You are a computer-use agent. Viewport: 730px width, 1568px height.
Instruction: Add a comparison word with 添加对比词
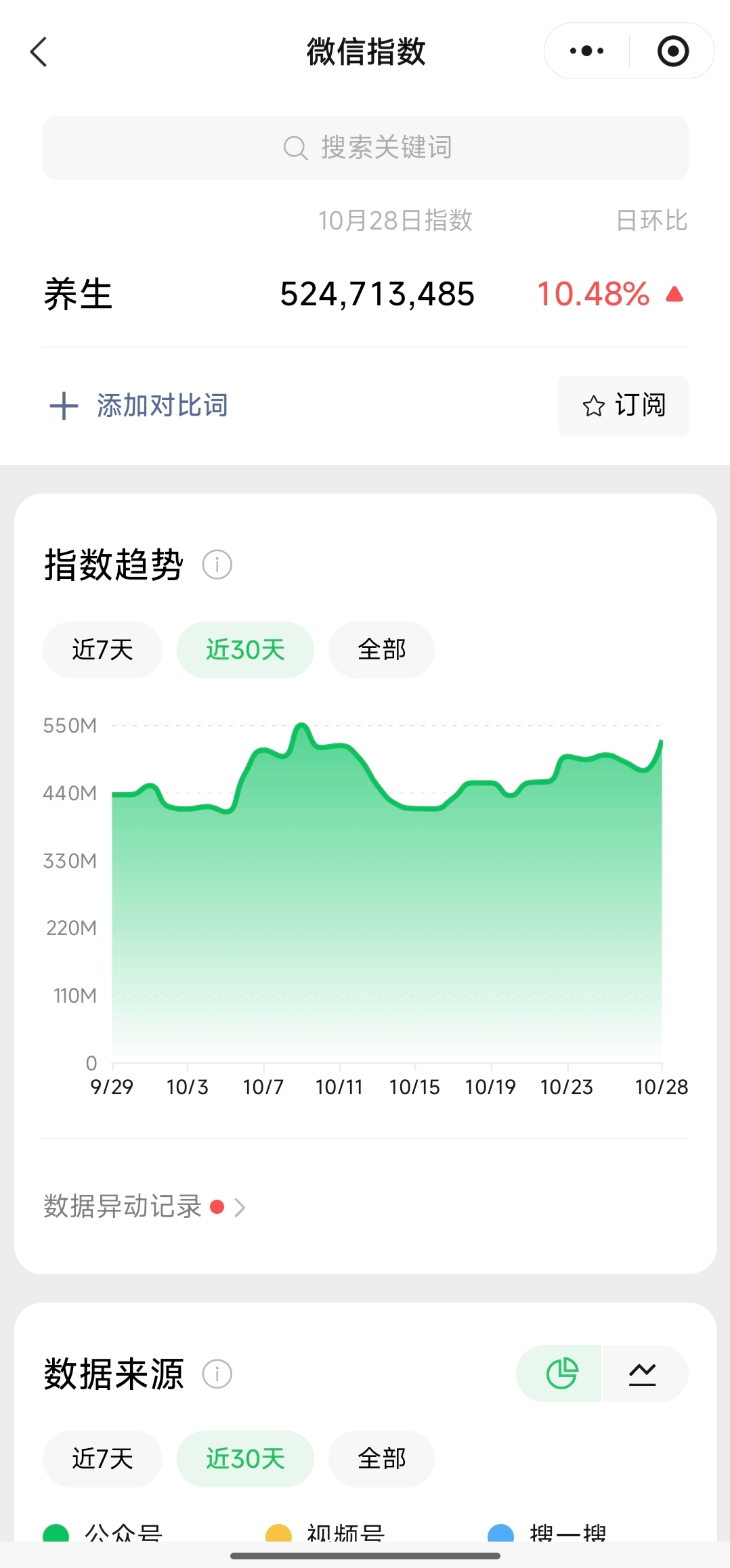(x=139, y=406)
